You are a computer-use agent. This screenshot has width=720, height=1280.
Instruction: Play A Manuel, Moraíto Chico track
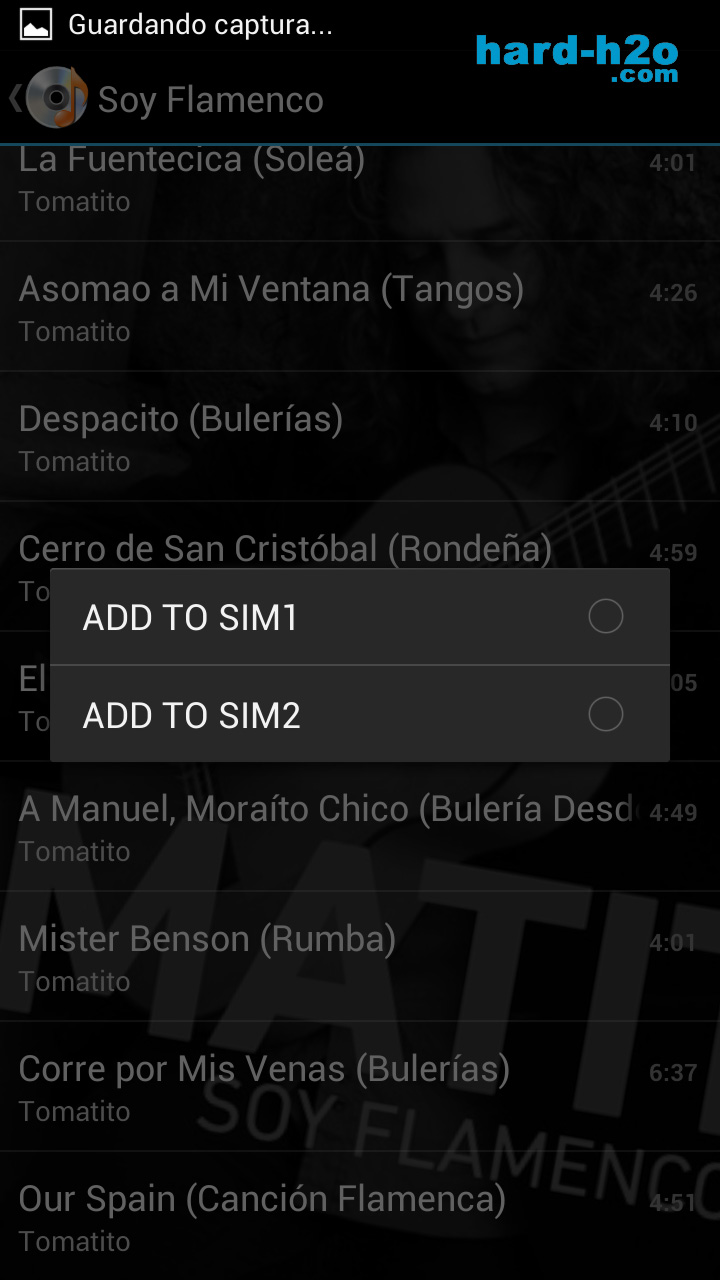(x=360, y=827)
